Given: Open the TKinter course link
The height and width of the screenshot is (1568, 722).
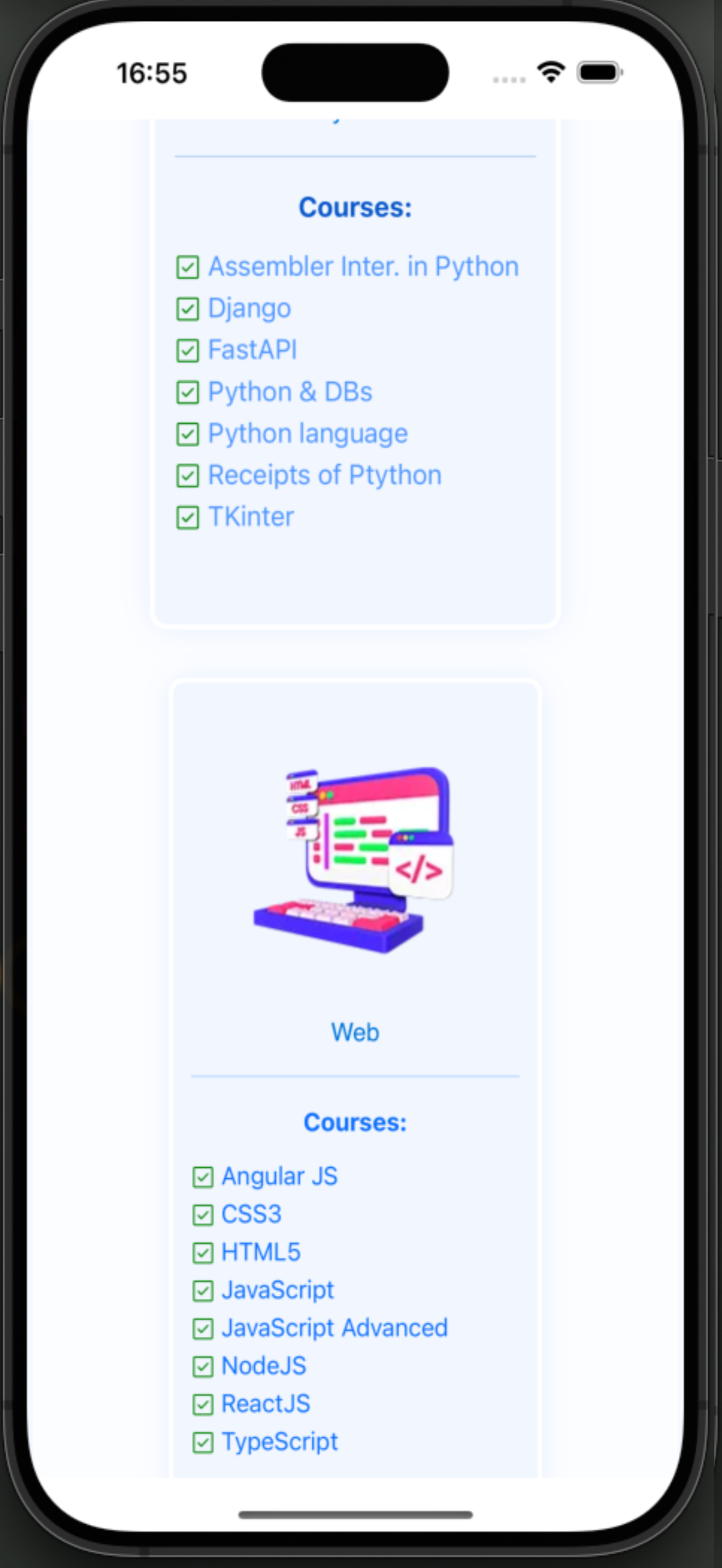Looking at the screenshot, I should (x=251, y=517).
